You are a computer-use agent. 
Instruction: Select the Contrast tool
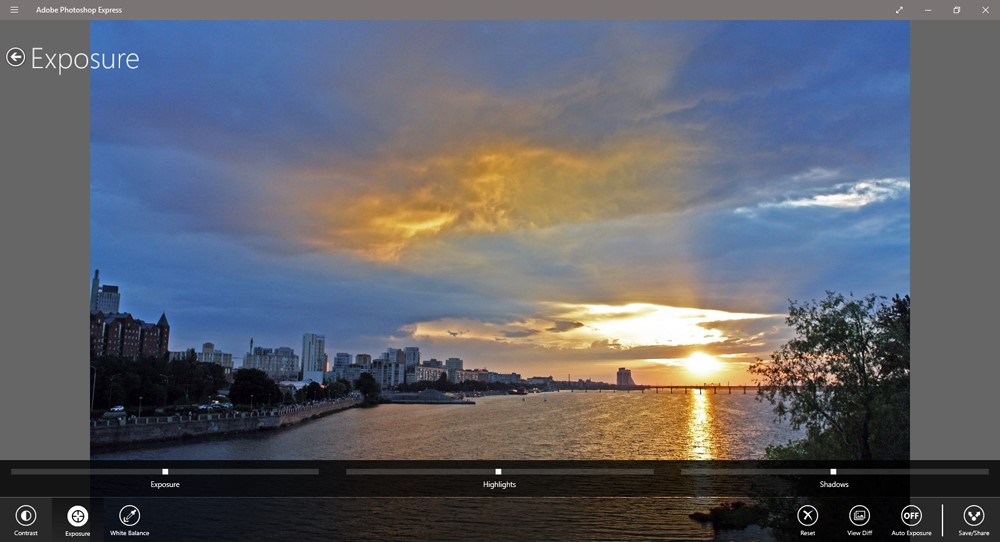pyautogui.click(x=26, y=520)
